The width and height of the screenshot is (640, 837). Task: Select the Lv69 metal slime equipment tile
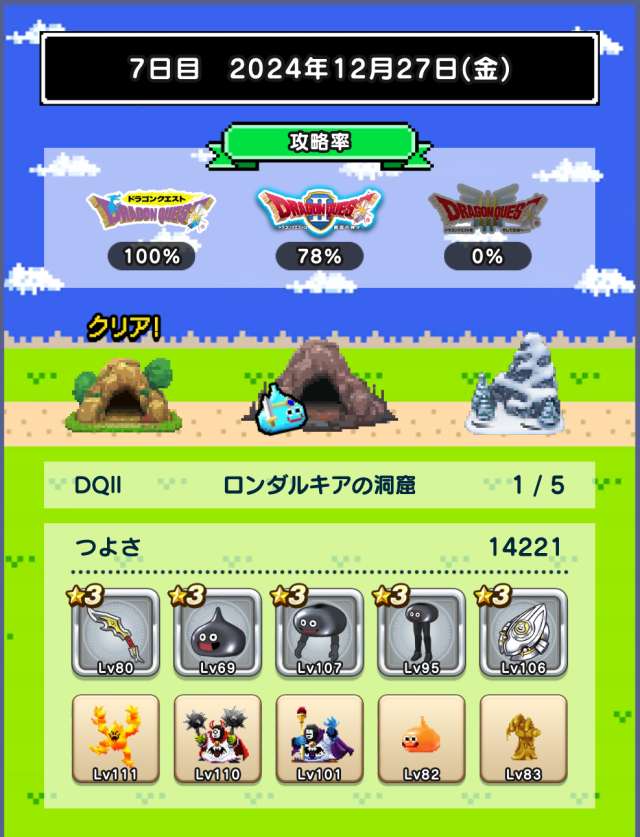217,633
